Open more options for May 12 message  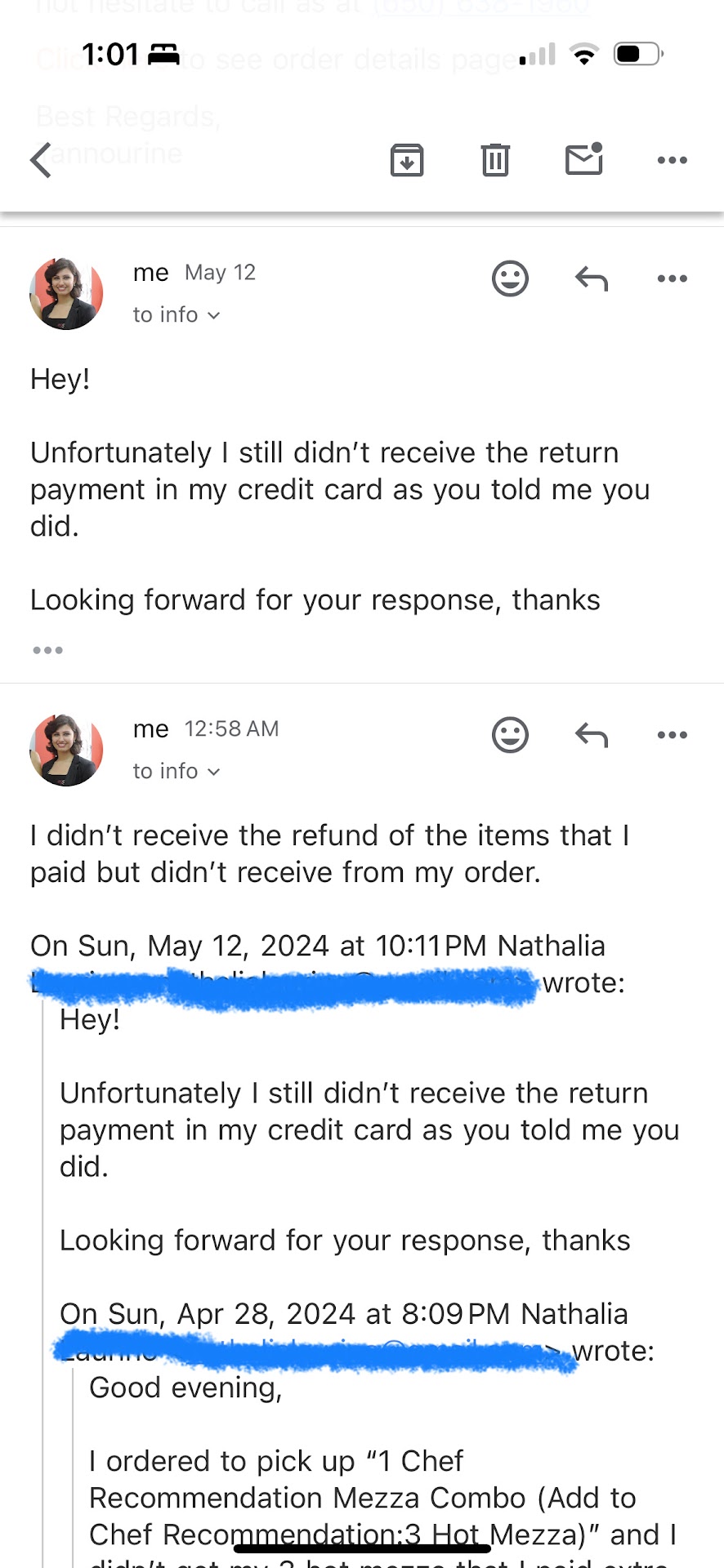coord(672,278)
